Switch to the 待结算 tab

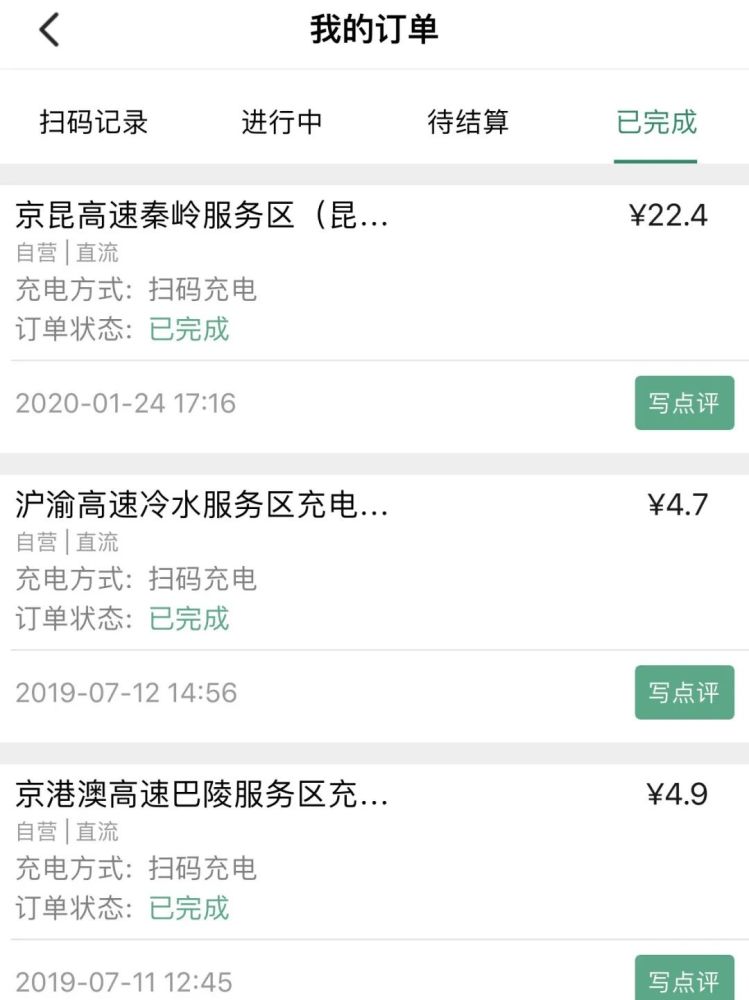pos(468,122)
